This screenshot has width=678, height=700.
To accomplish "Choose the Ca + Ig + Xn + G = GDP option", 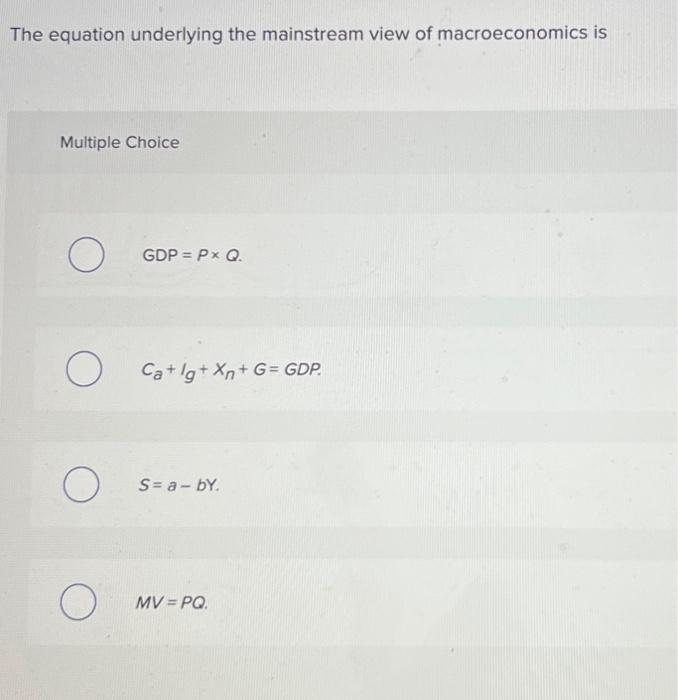I will click(x=87, y=372).
